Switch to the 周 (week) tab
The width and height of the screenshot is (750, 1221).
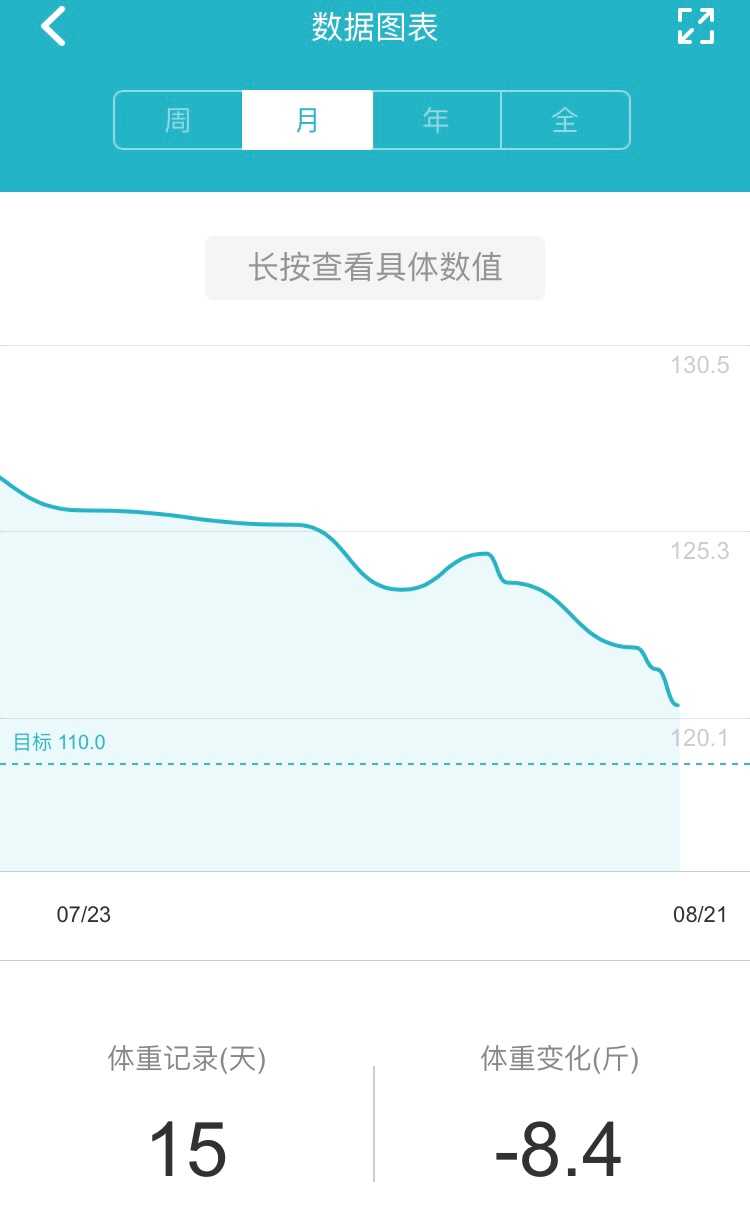click(178, 120)
